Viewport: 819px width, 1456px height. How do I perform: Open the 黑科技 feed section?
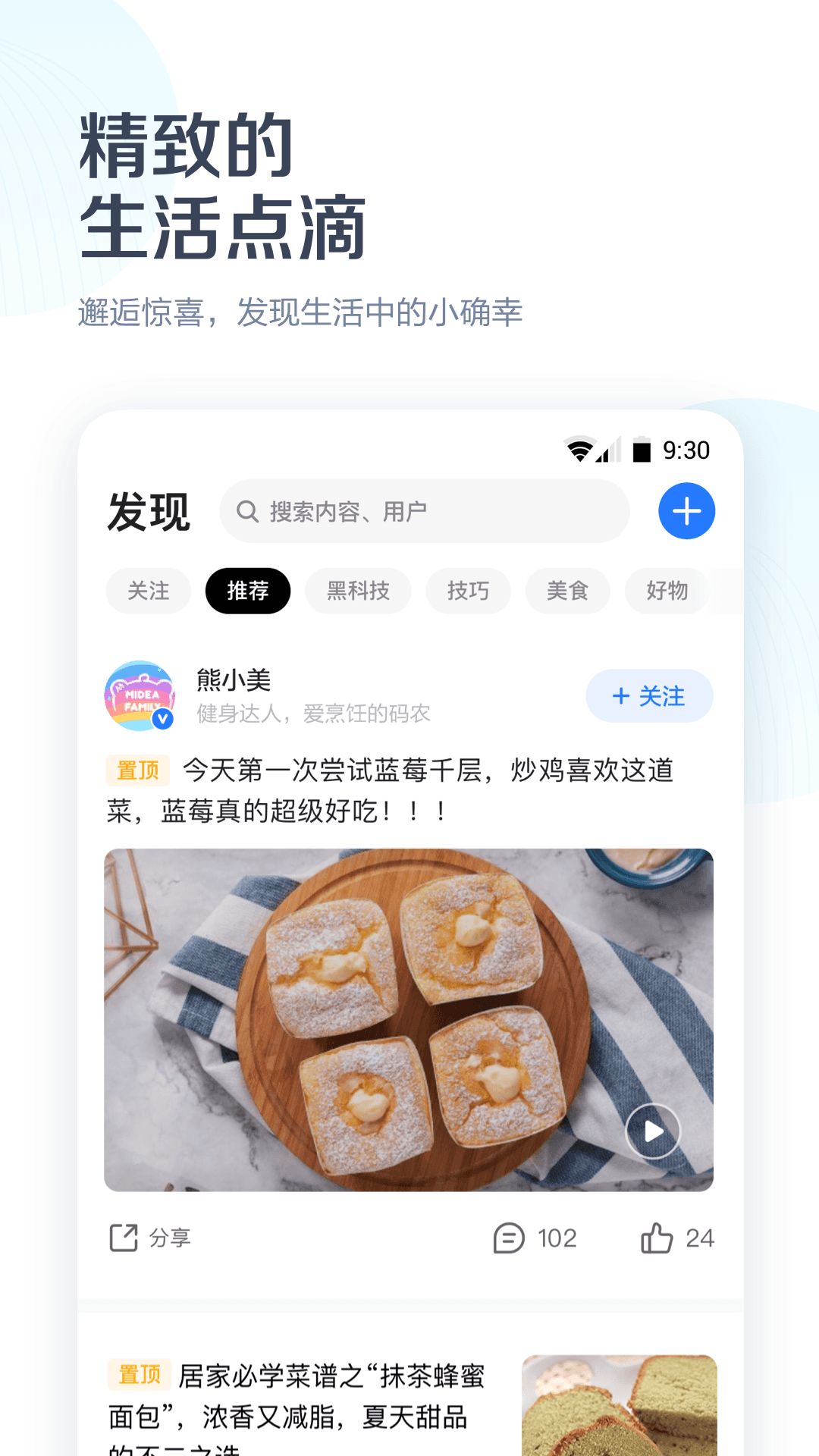point(357,591)
